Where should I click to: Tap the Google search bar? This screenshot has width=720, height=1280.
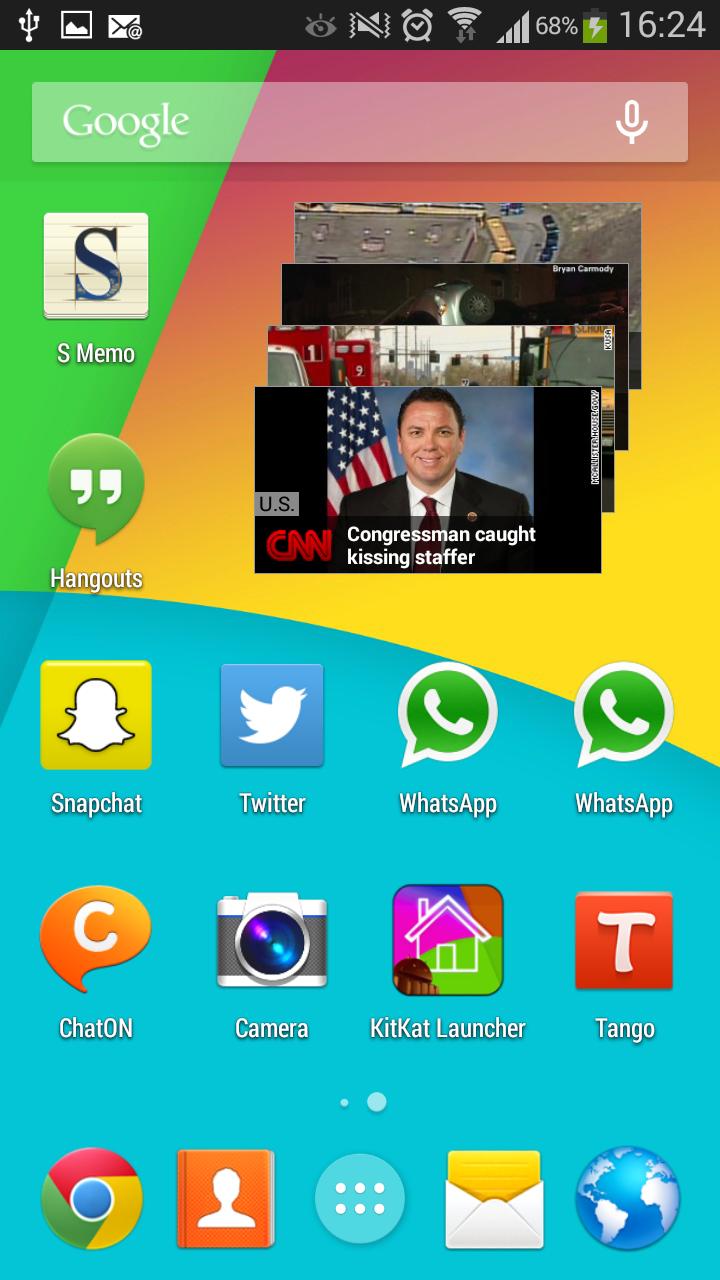300,122
